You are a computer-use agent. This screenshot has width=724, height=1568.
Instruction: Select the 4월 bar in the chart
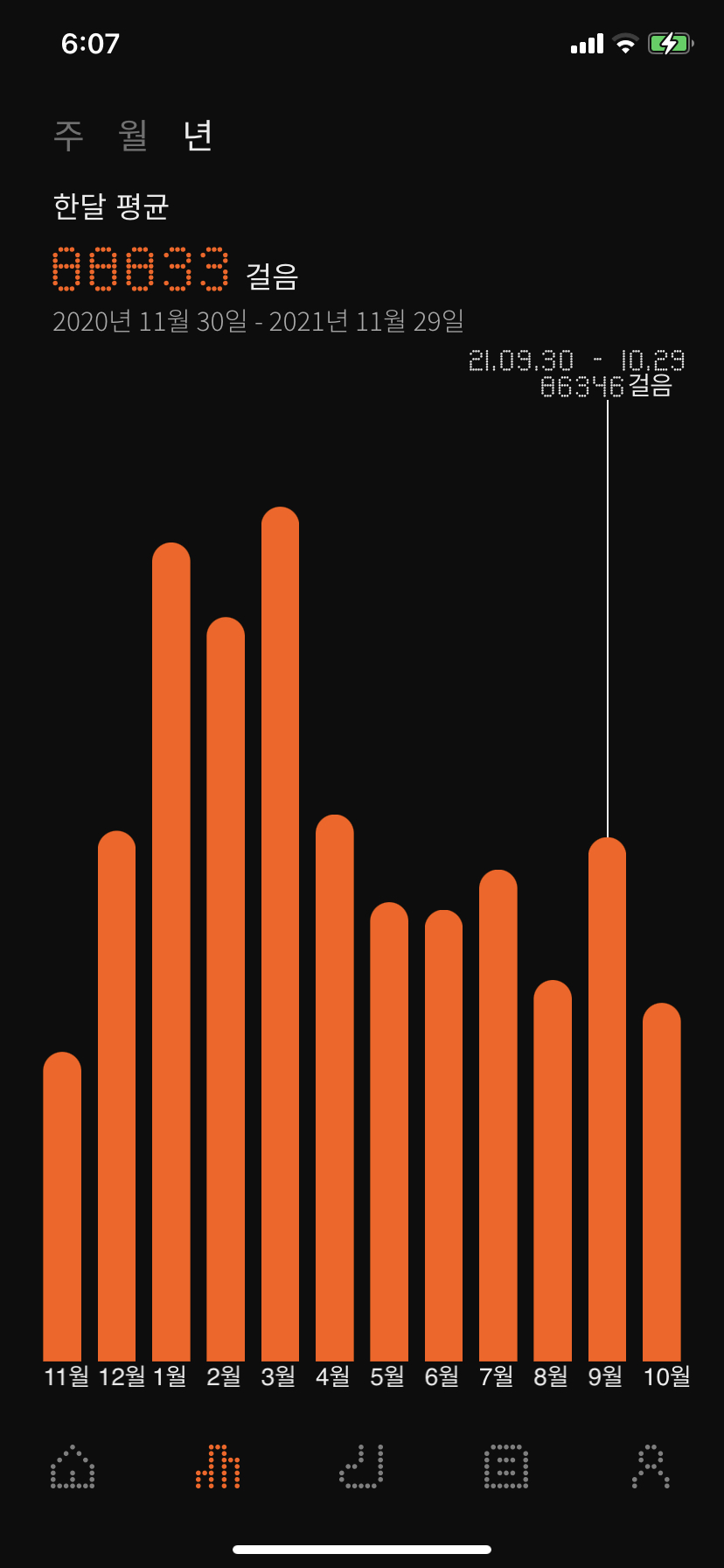click(x=335, y=1089)
